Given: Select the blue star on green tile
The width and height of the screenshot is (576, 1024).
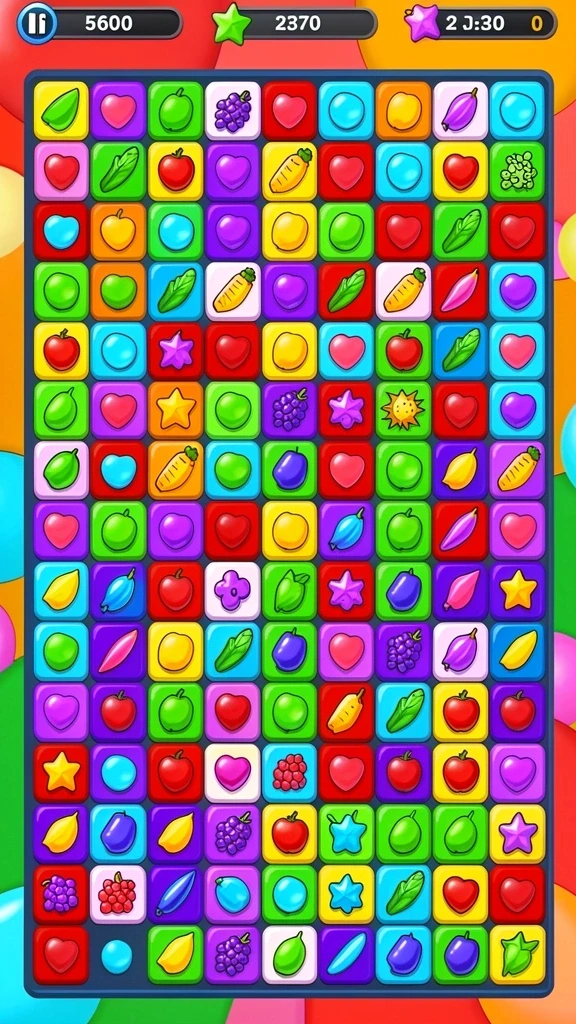Looking at the screenshot, I should (x=346, y=831).
